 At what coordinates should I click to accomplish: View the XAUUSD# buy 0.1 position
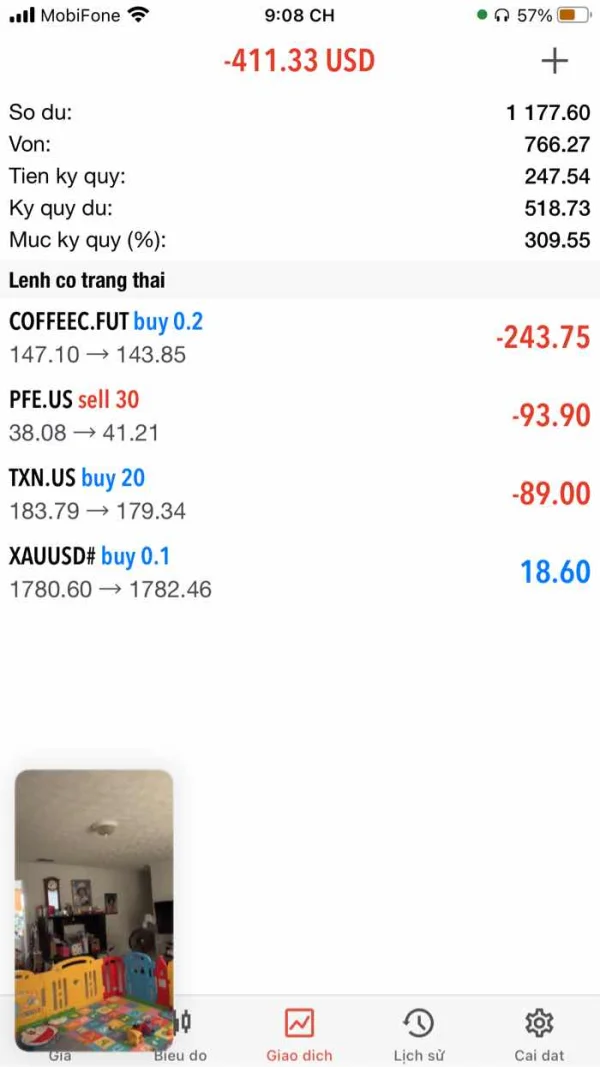(x=300, y=572)
